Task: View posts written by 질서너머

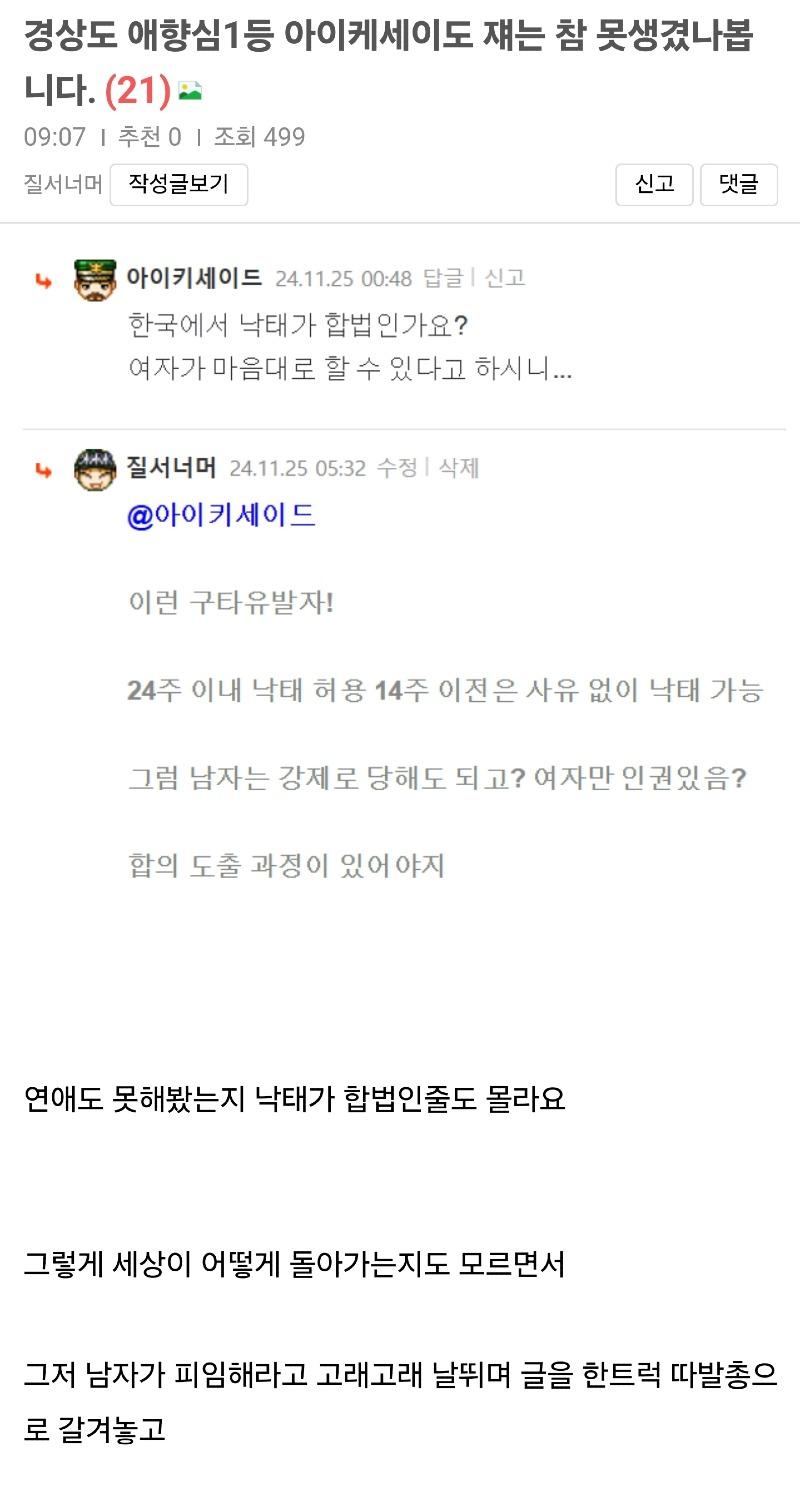Action: point(178,184)
